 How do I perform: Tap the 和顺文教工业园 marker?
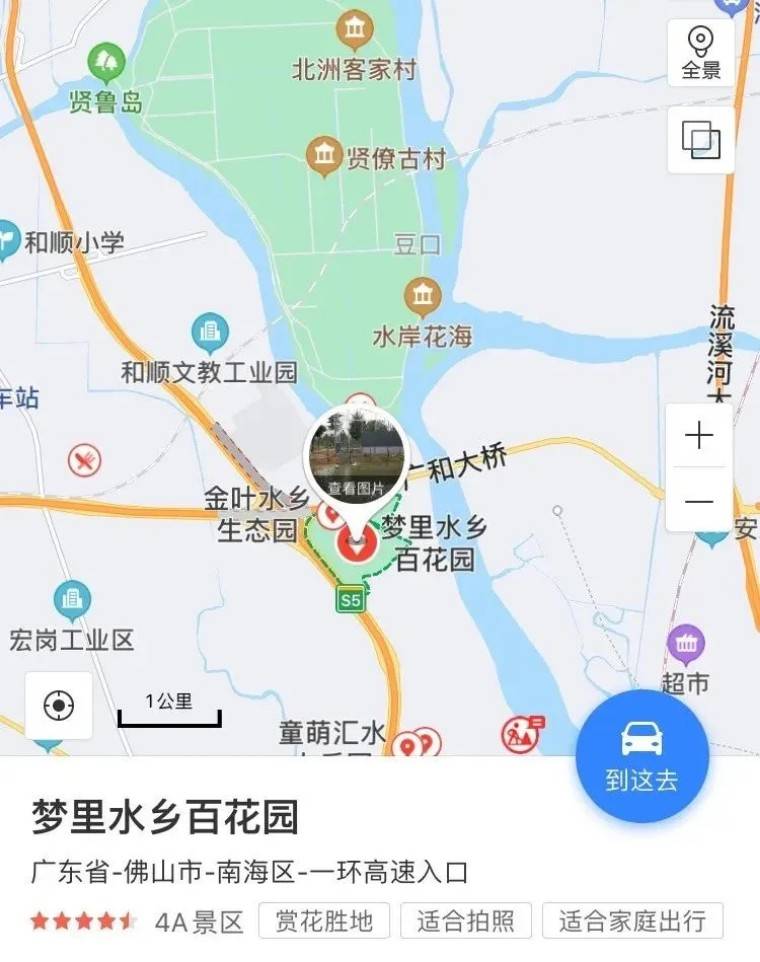[209, 332]
